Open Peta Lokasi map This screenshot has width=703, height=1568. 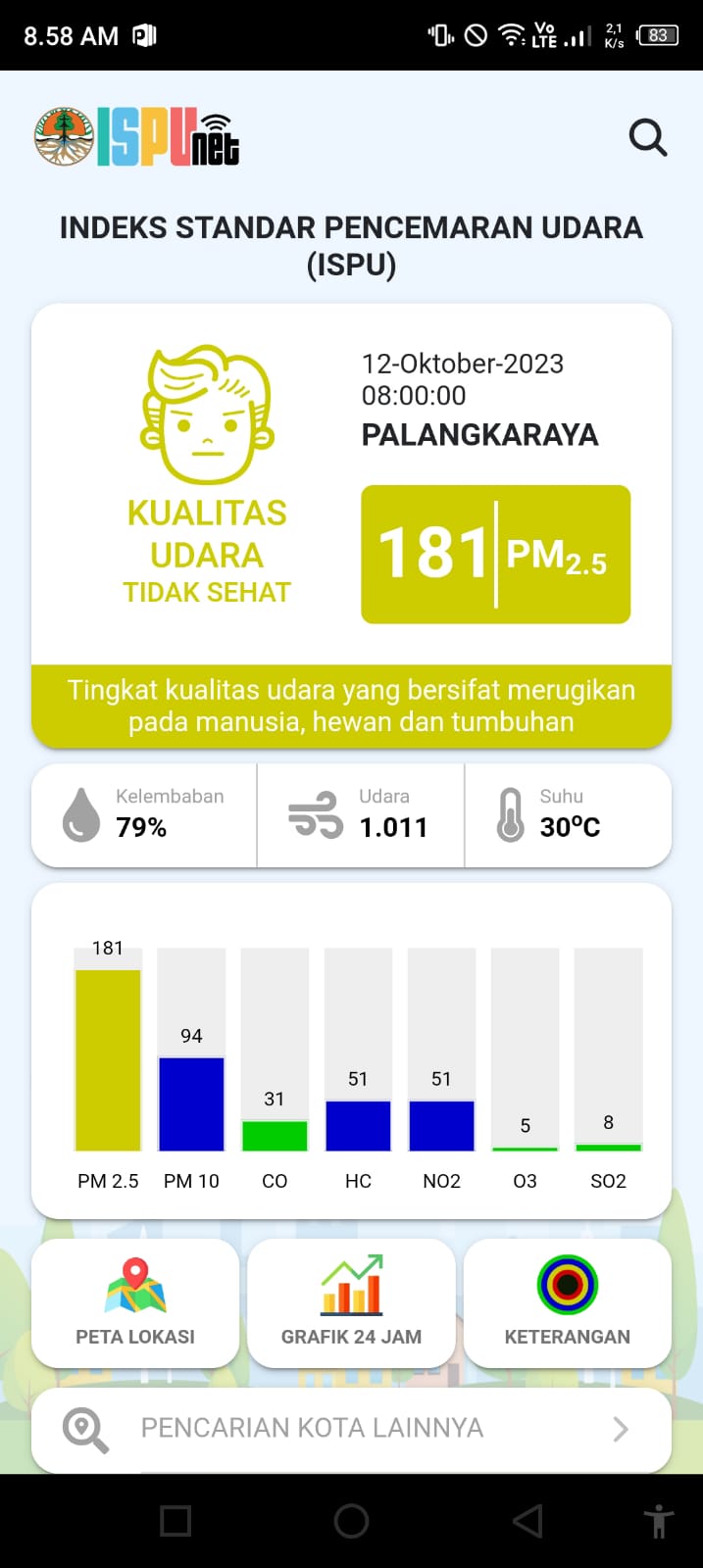135,1303
